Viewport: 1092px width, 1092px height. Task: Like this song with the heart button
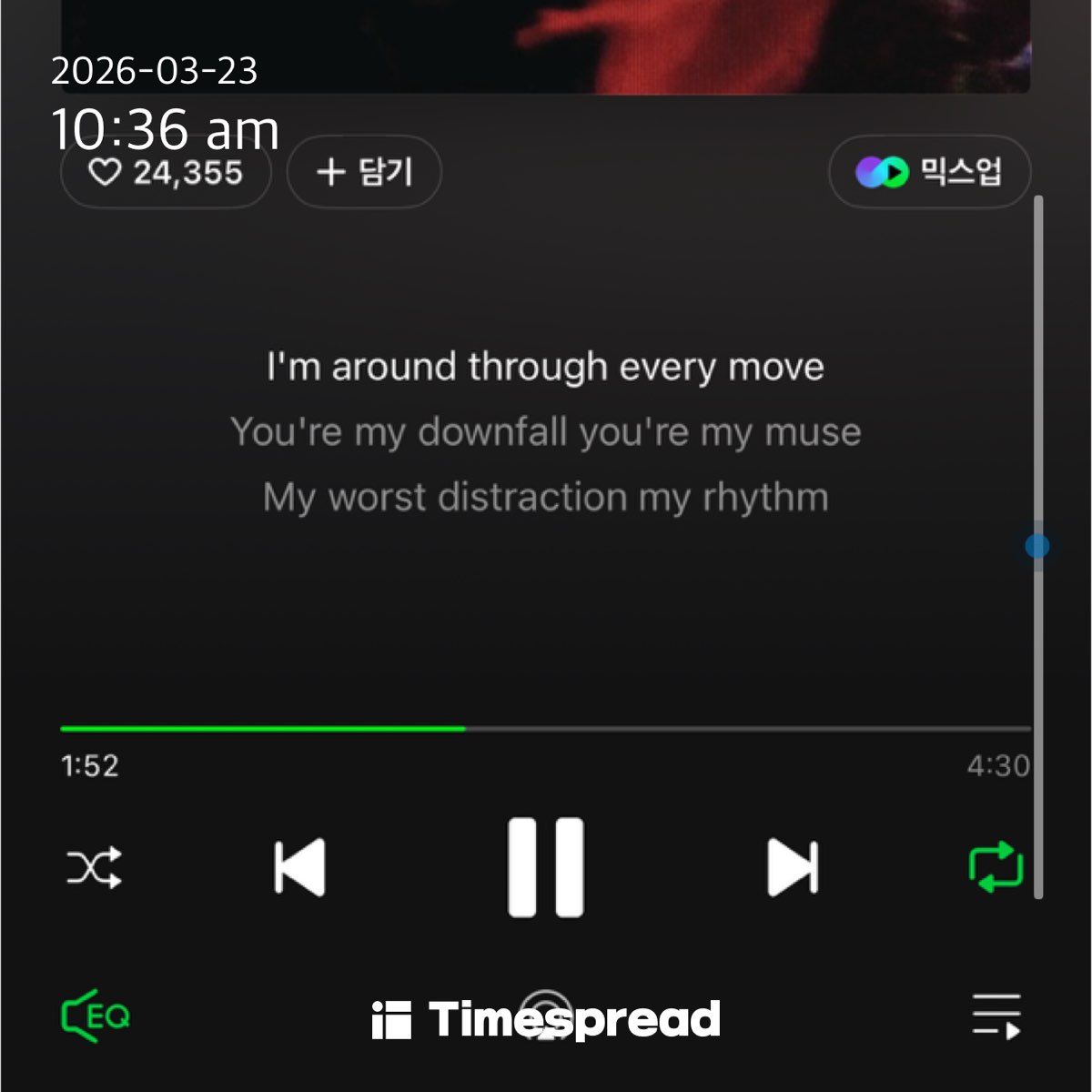[x=165, y=173]
